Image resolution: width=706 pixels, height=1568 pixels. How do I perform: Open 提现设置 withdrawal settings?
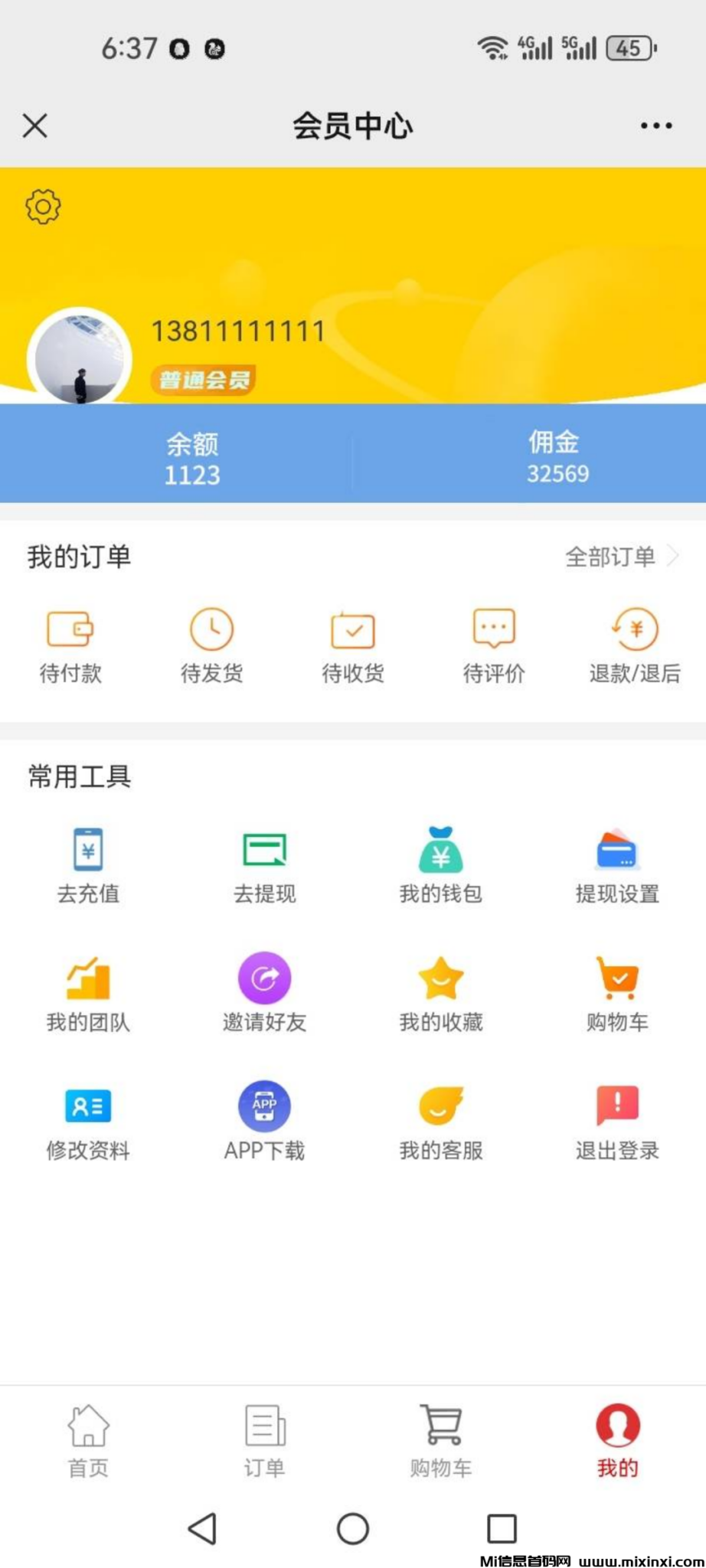click(x=617, y=865)
